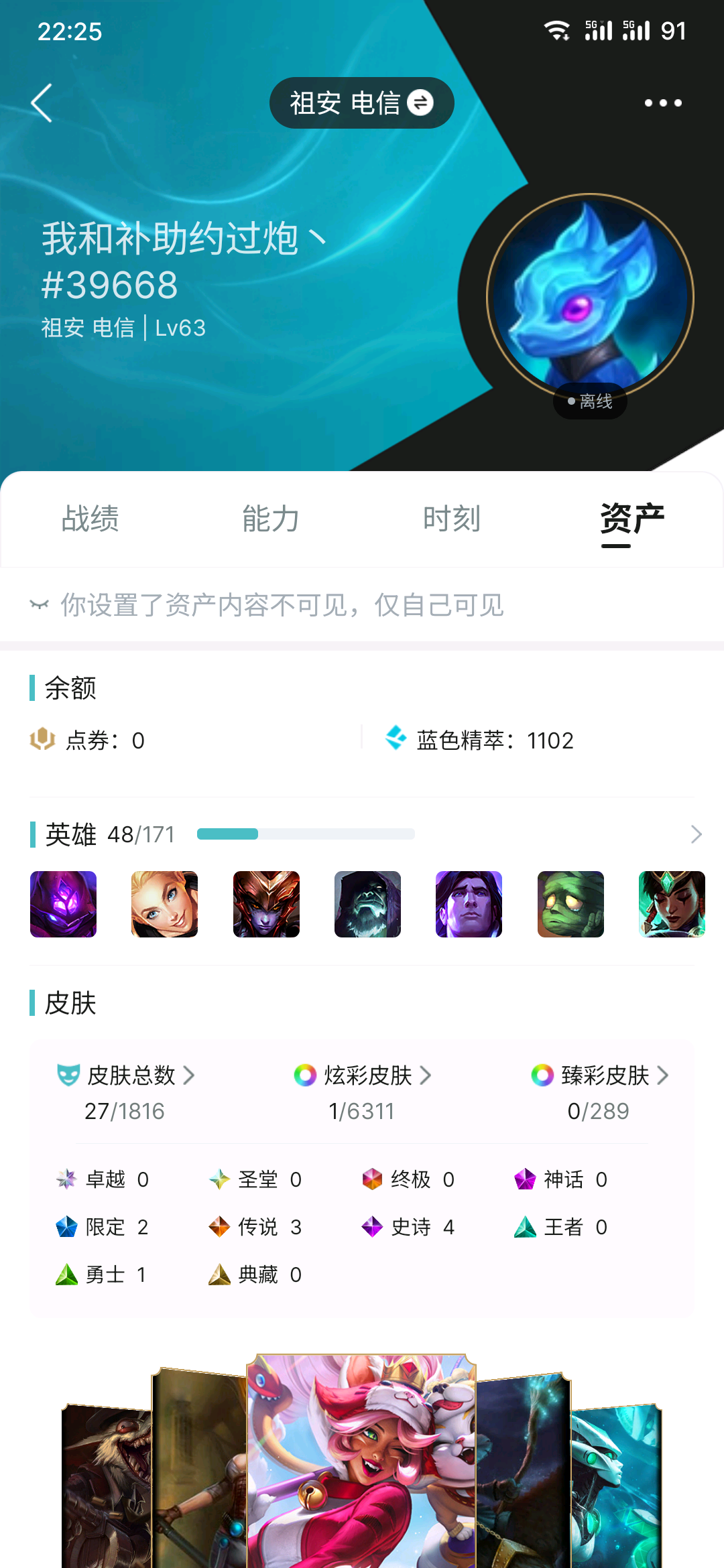Open the three-dot overflow menu
The height and width of the screenshot is (1568, 724).
point(662,103)
